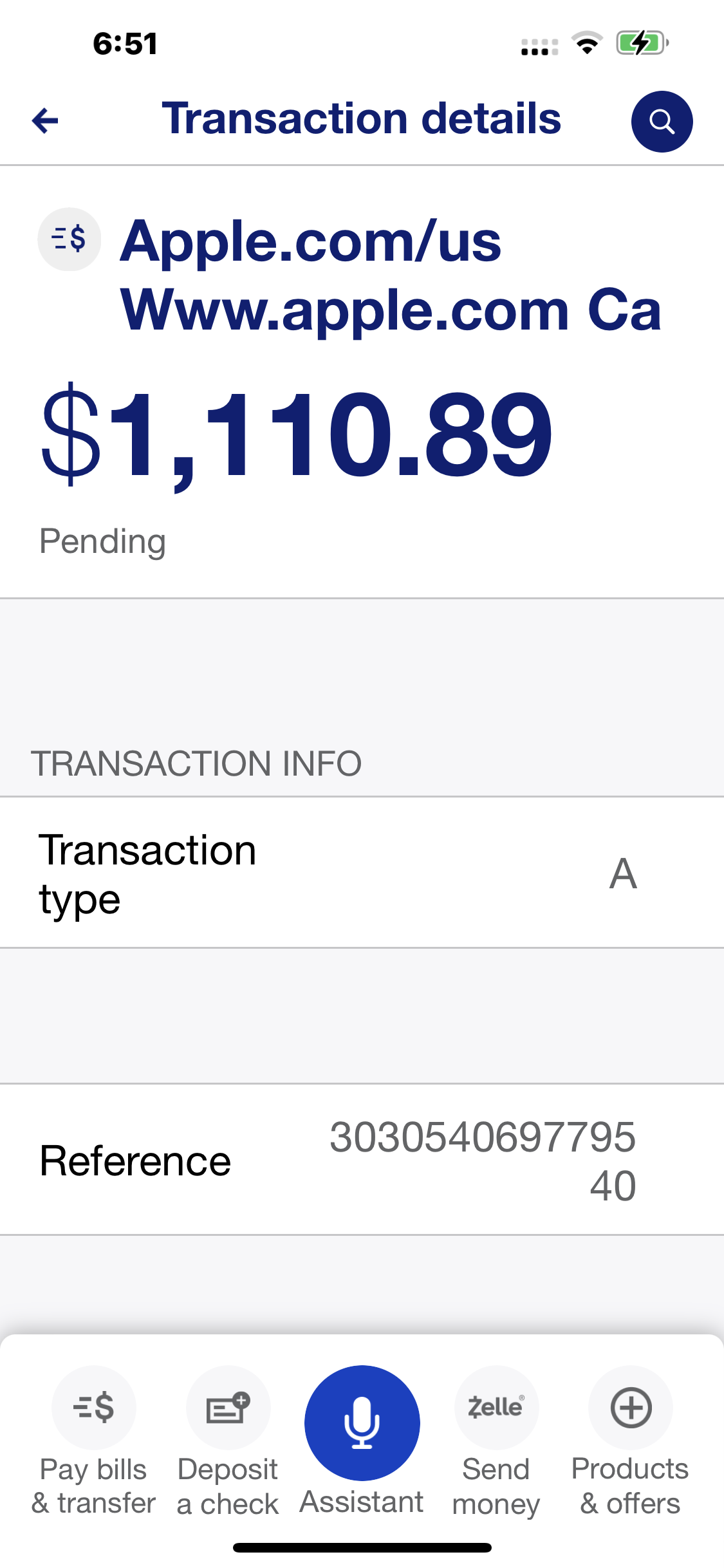Screen dimensions: 724x1568
Task: Open the search icon on the top bar
Action: coord(662,121)
